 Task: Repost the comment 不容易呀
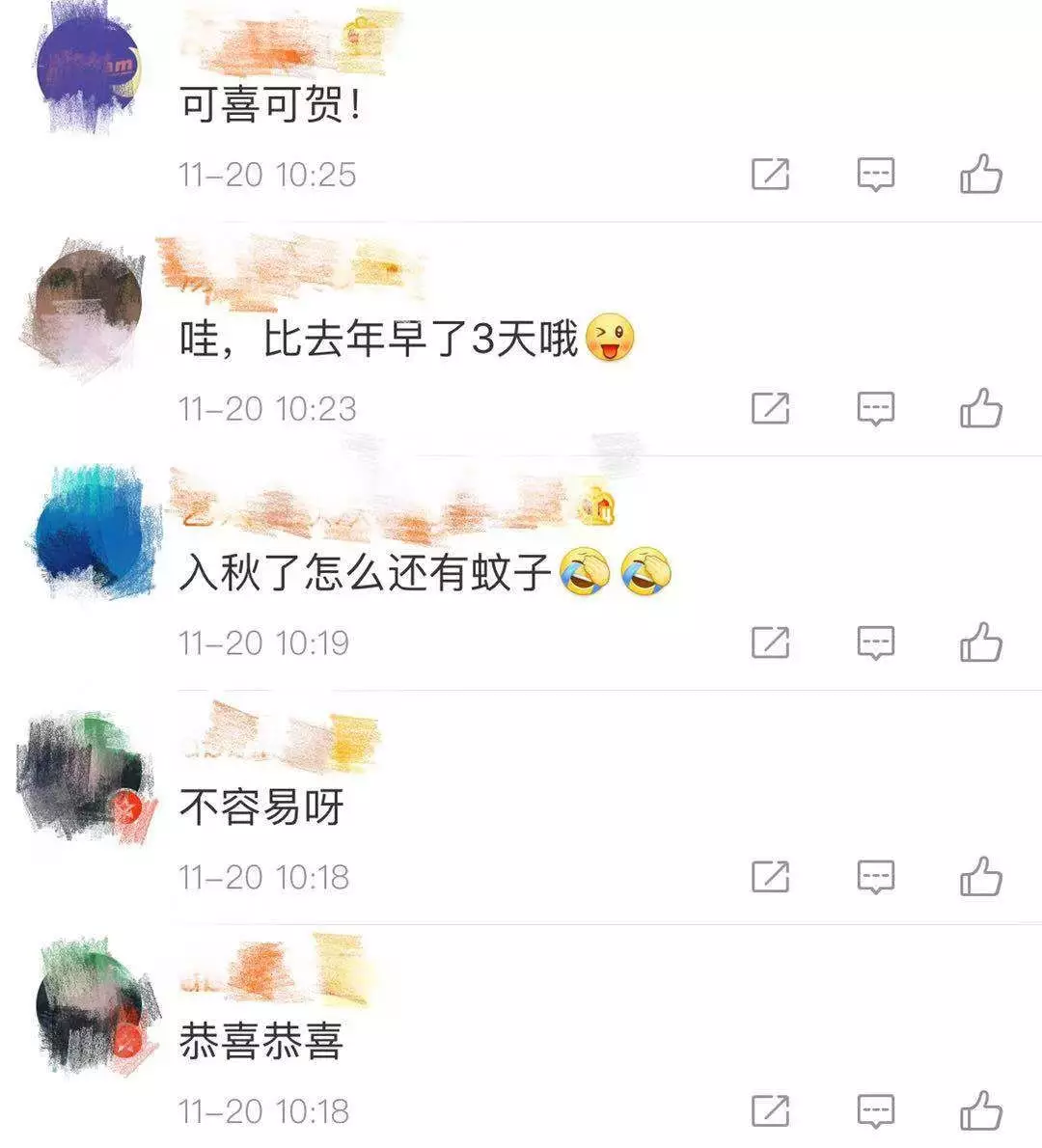(770, 877)
